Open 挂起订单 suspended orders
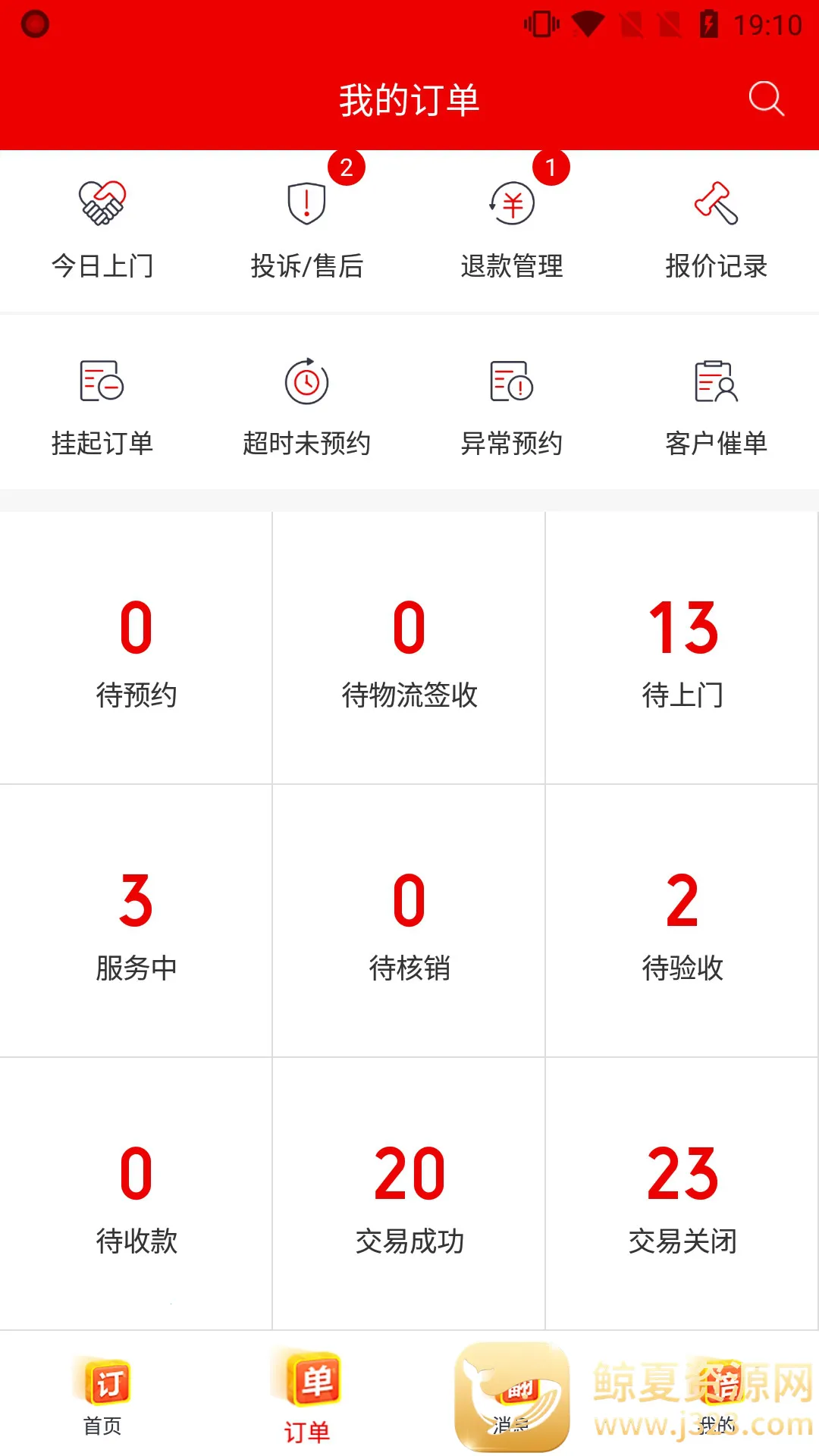The image size is (819, 1456). [102, 407]
